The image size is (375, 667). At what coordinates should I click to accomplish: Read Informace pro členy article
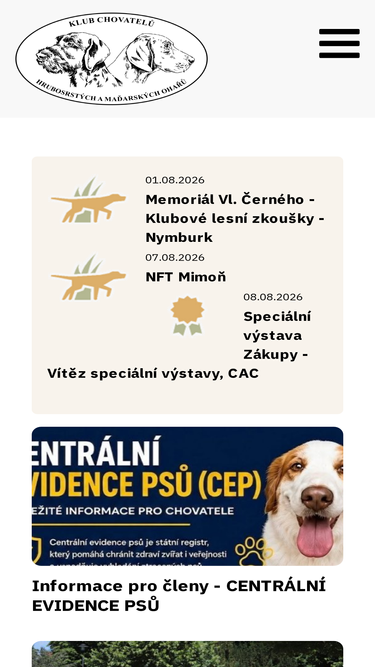click(179, 595)
